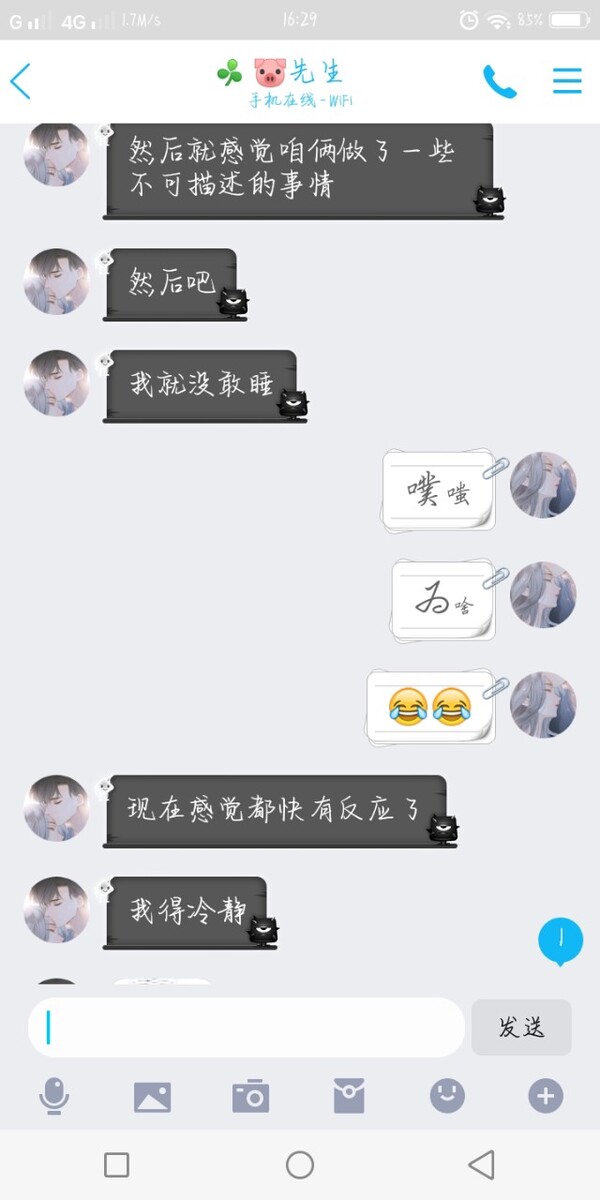Screen dimensions: 600x1200
Task: Open the chat settings menu
Action: (x=567, y=81)
